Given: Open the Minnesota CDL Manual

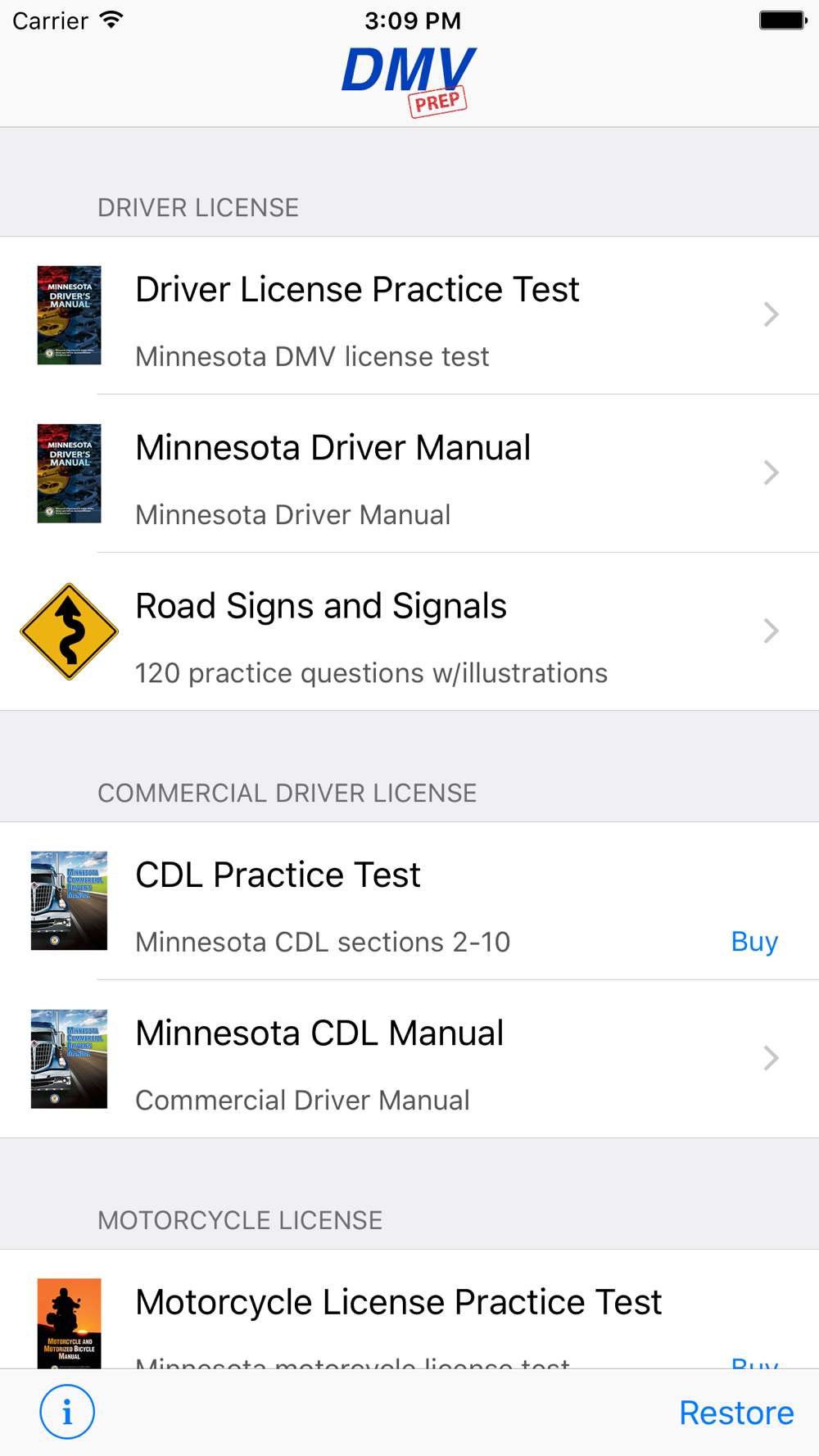Looking at the screenshot, I should coord(409,1059).
